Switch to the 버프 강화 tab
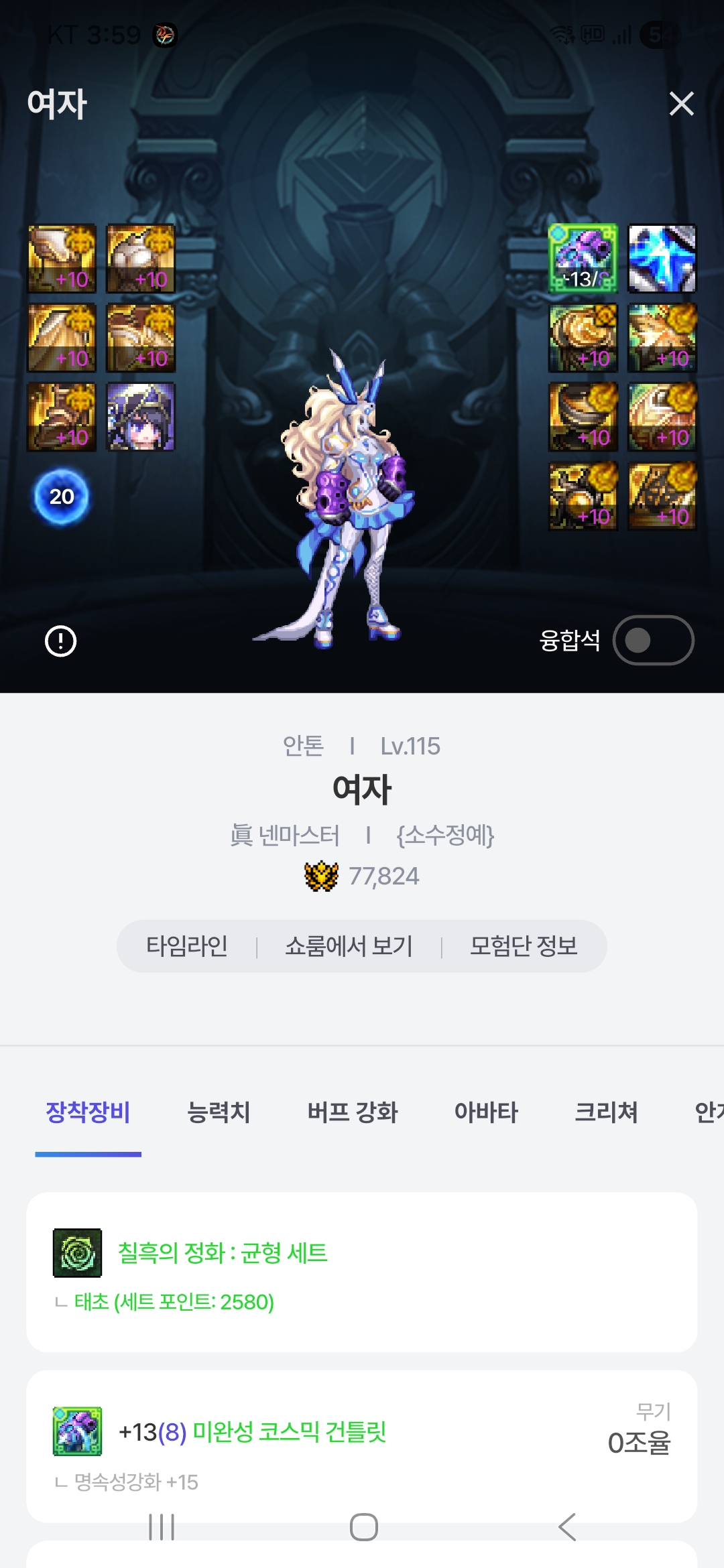This screenshot has height=1568, width=724. tap(353, 1112)
